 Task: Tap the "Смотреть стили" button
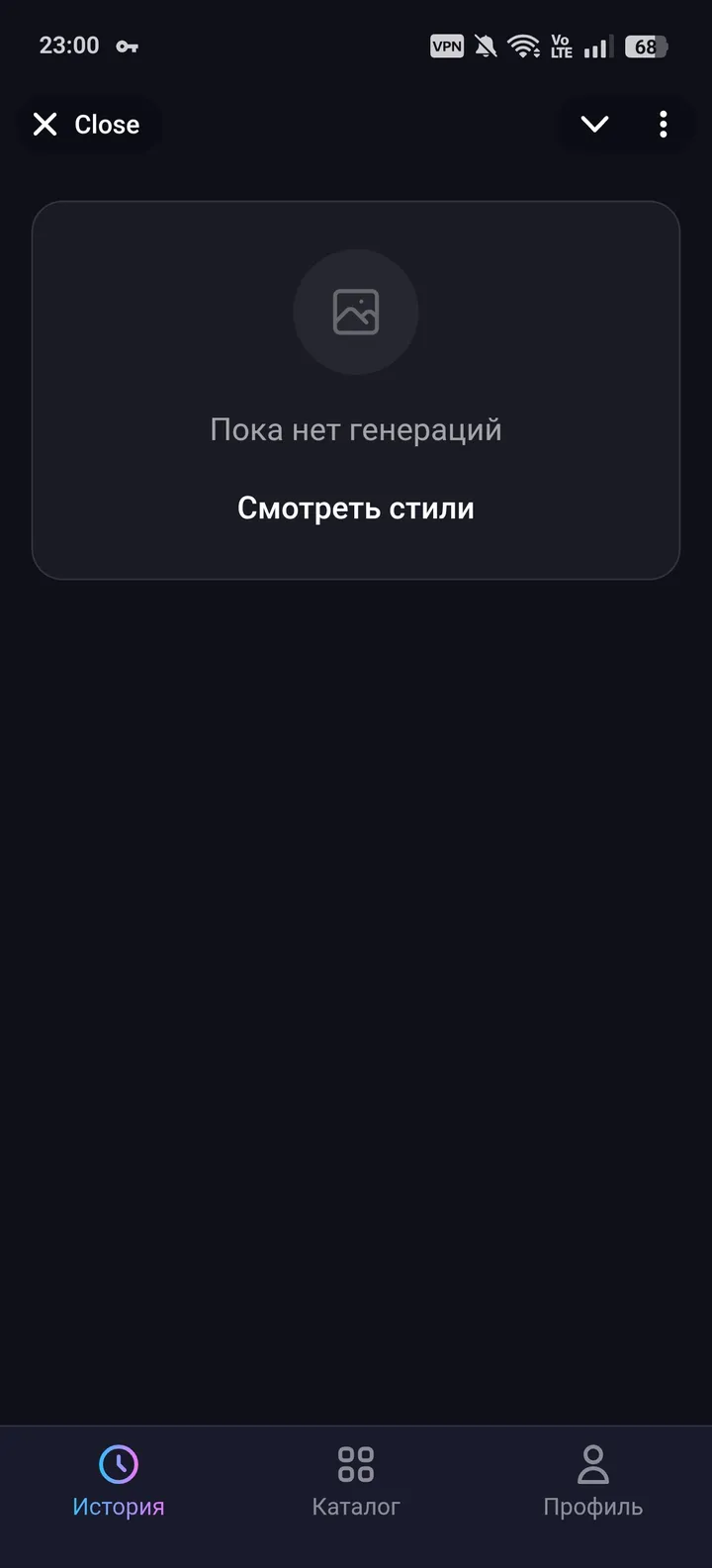pos(356,508)
